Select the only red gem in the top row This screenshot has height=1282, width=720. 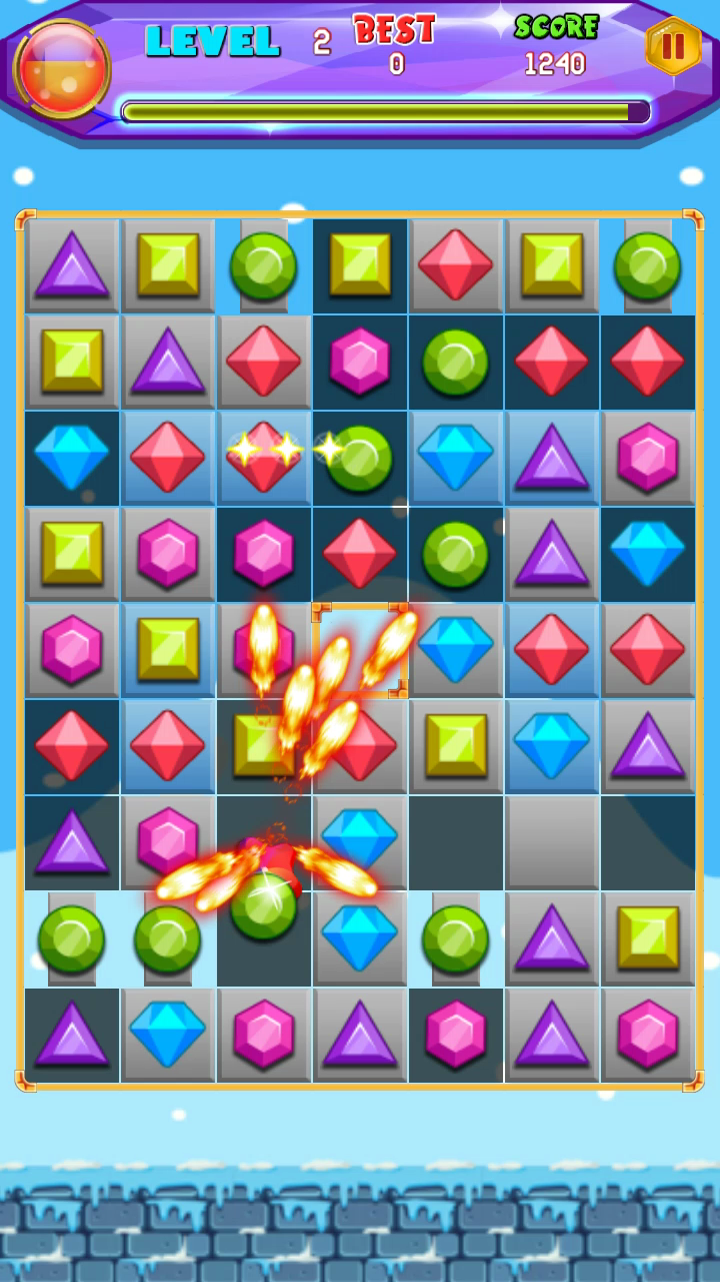pyautogui.click(x=455, y=265)
